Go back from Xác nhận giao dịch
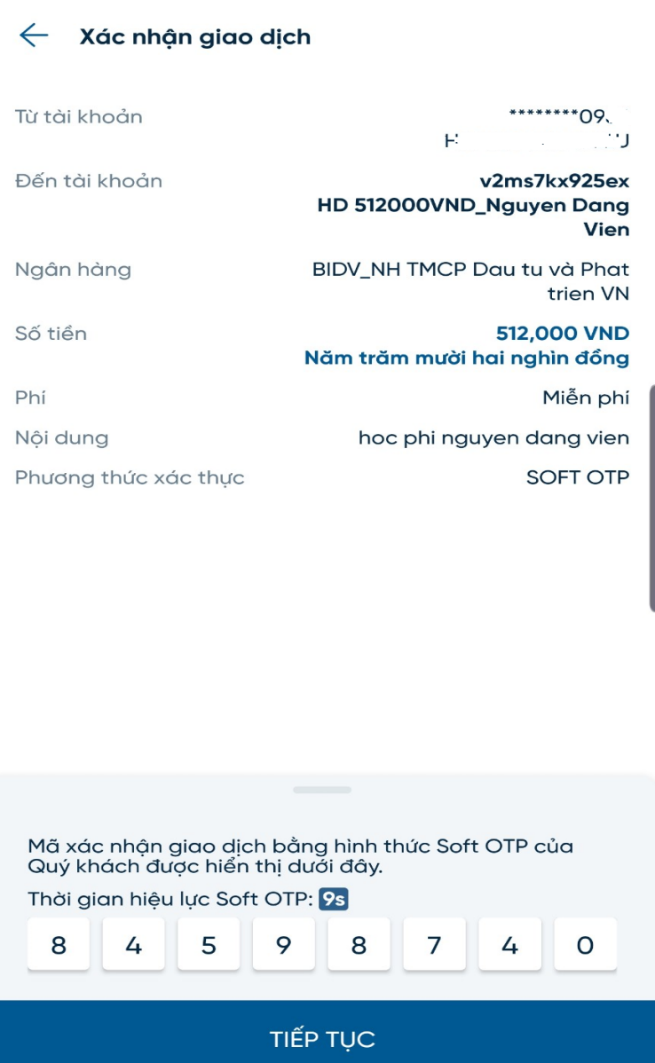The height and width of the screenshot is (1063, 655). pos(34,36)
